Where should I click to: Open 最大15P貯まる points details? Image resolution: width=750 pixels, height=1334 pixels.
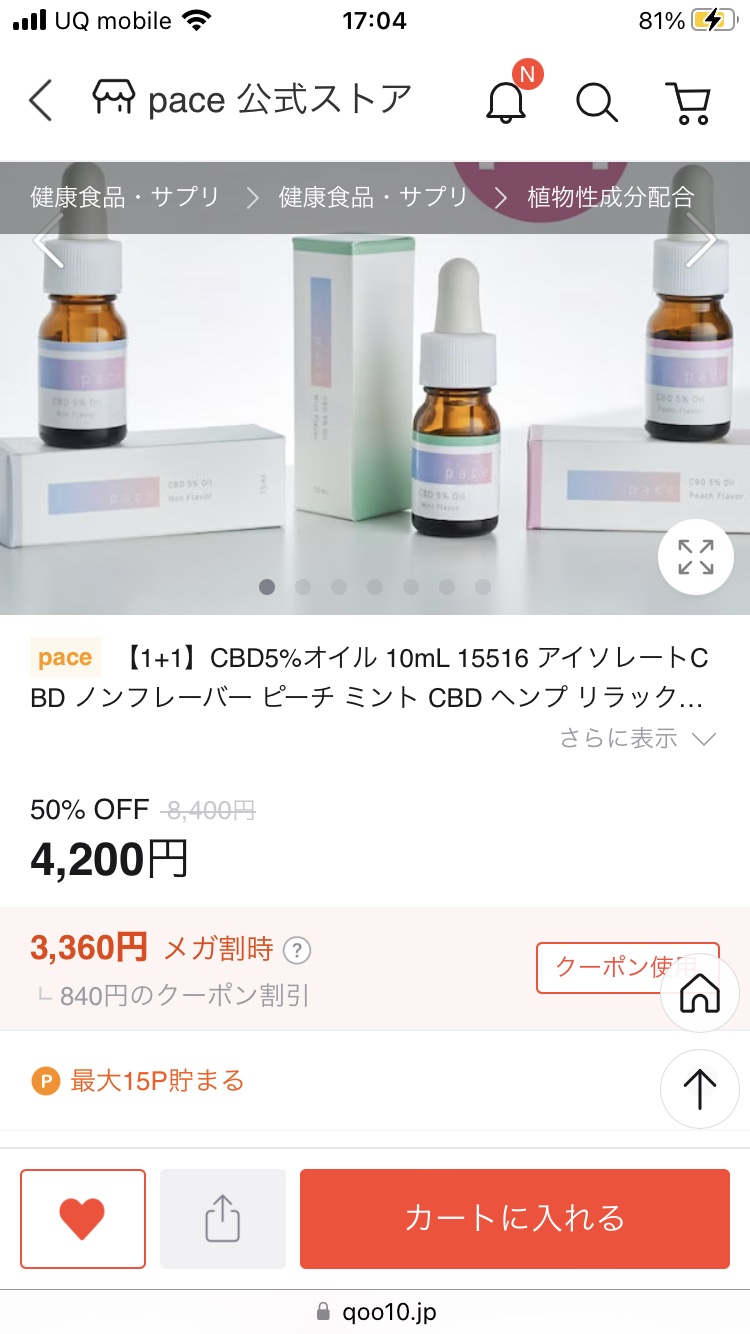(x=140, y=1081)
